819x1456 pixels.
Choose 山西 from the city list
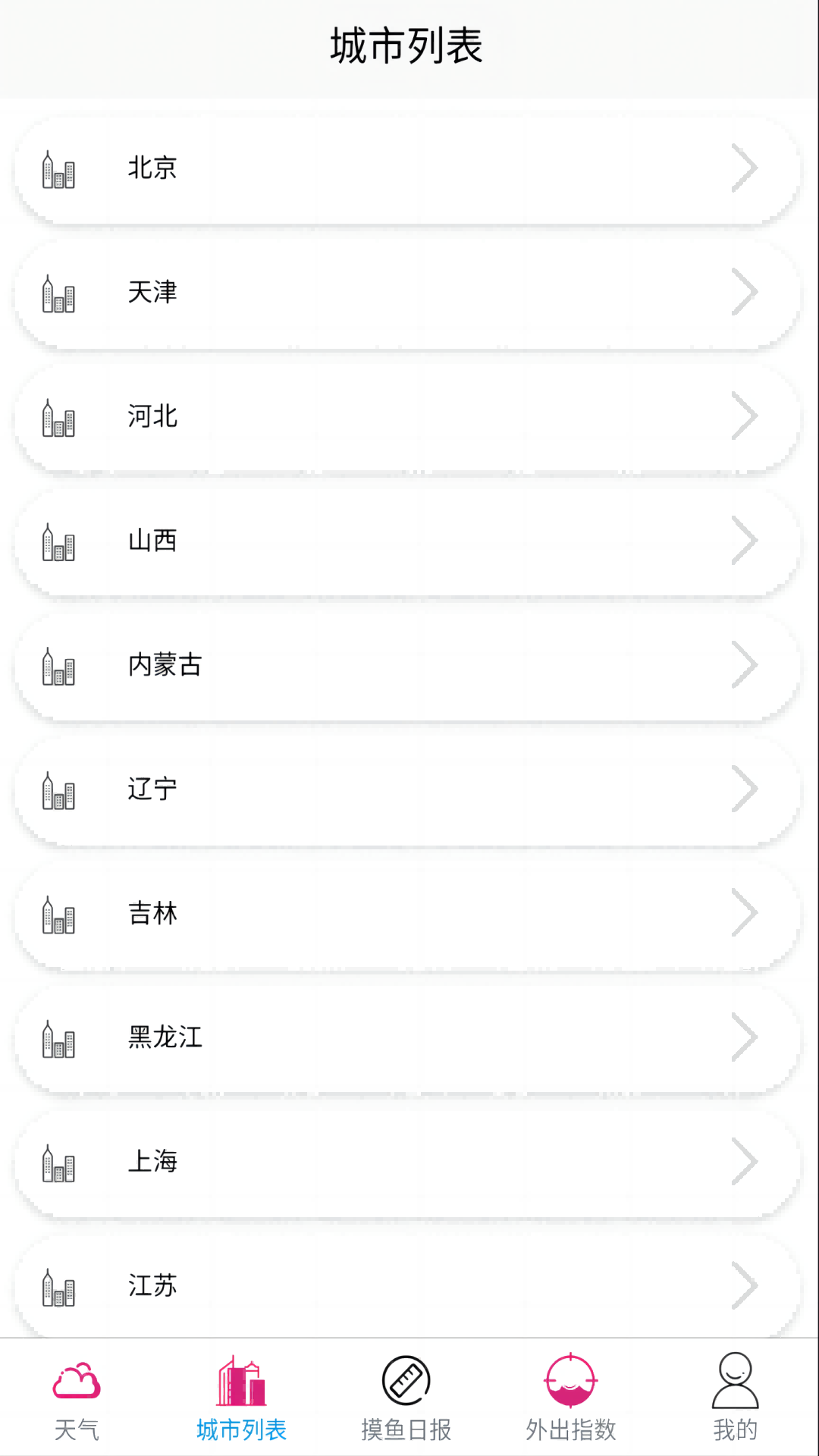409,540
